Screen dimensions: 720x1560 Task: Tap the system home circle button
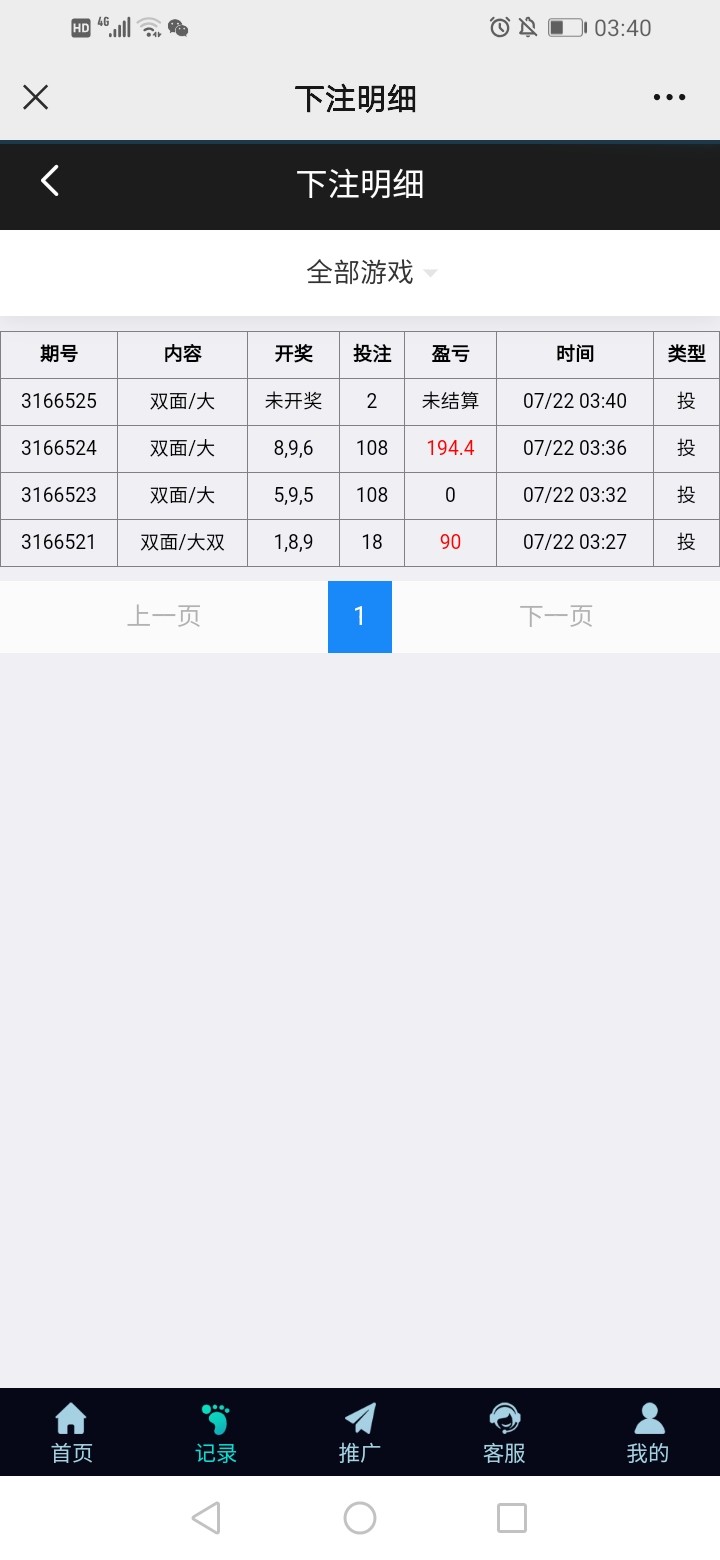coord(360,1518)
